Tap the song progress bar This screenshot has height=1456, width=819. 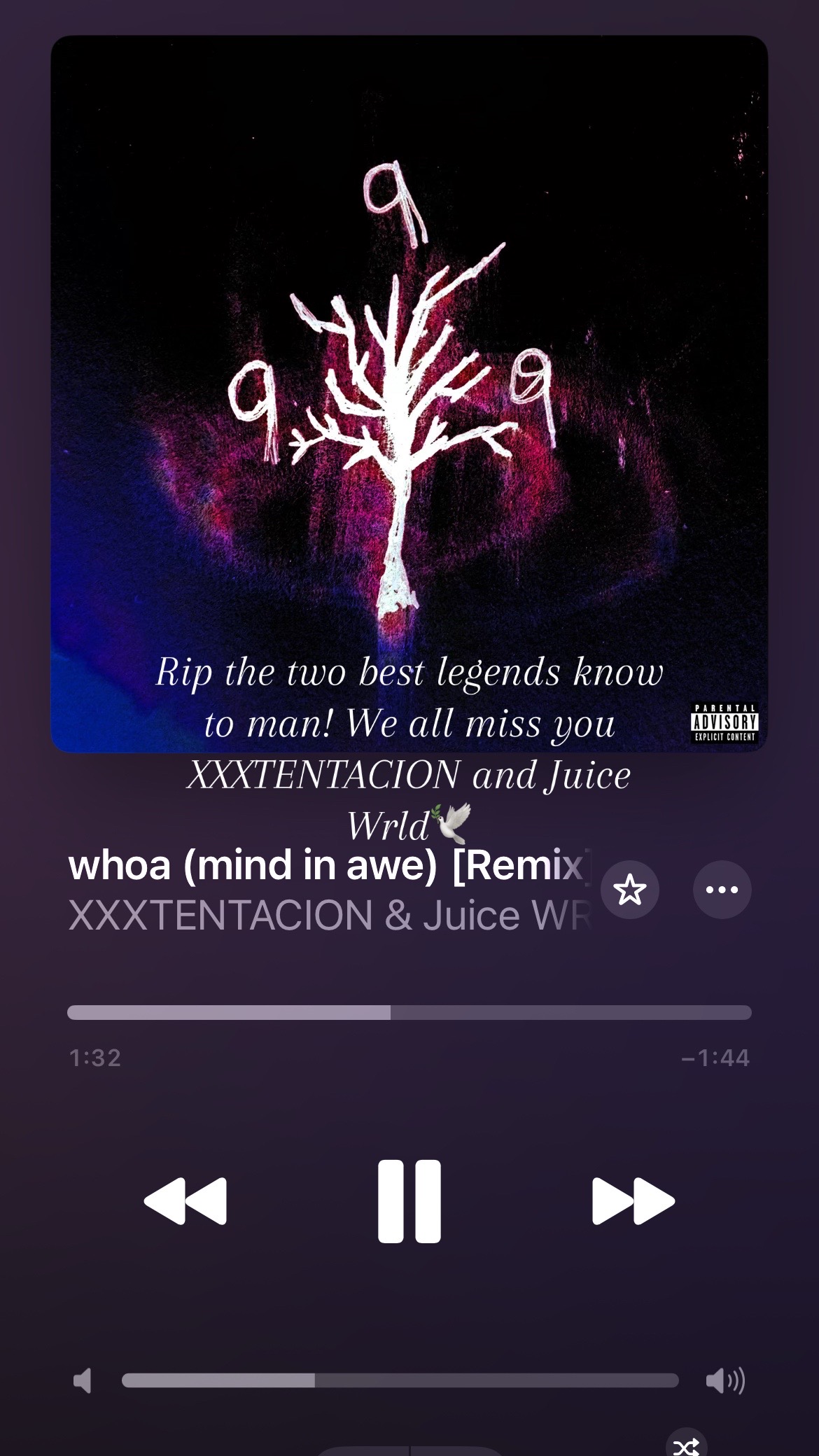(409, 1012)
